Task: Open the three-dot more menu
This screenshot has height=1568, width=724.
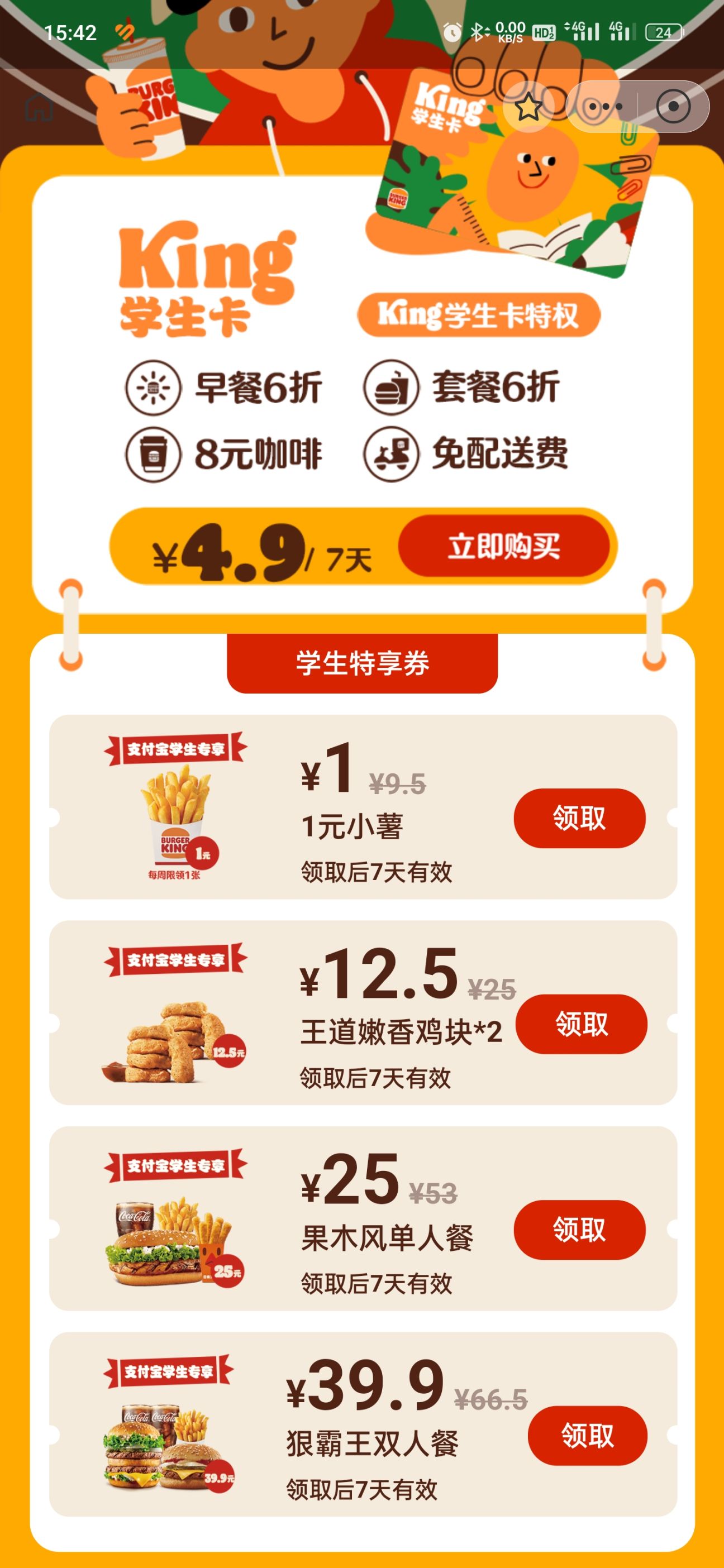Action: click(603, 107)
